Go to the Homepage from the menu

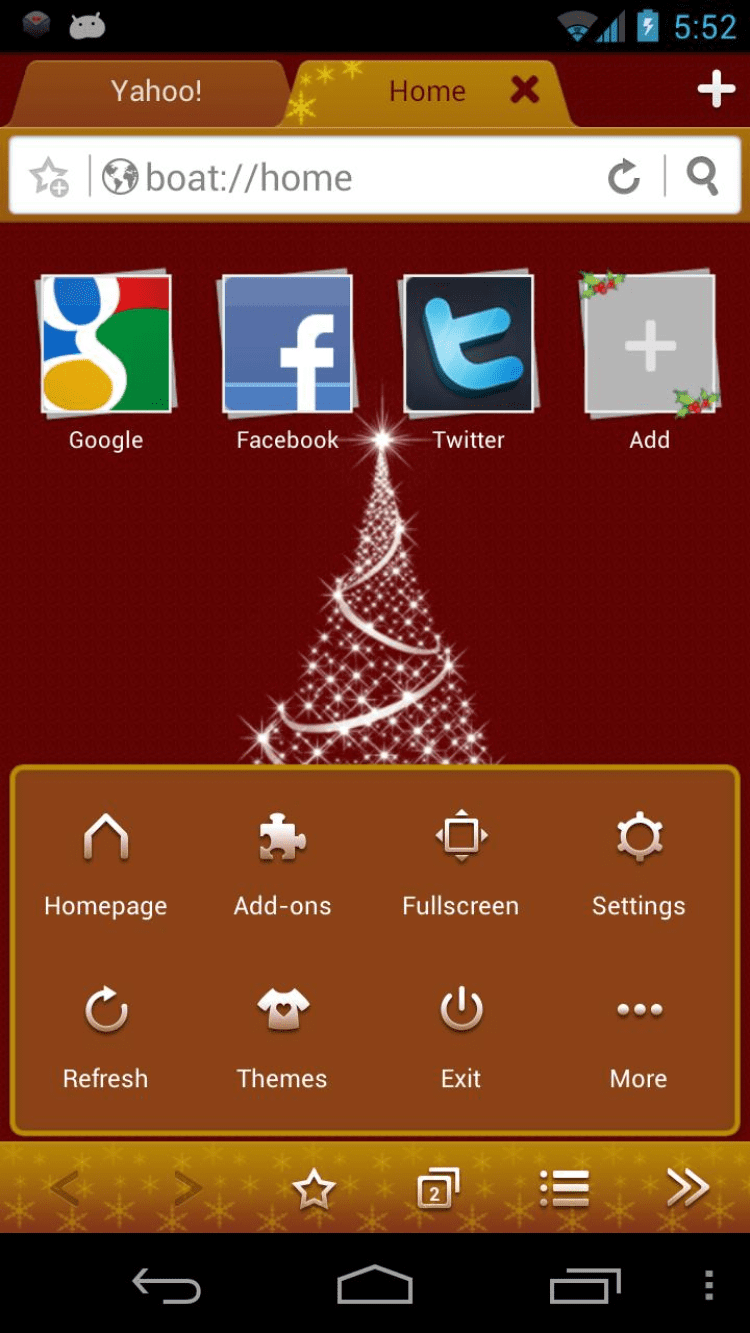click(106, 865)
